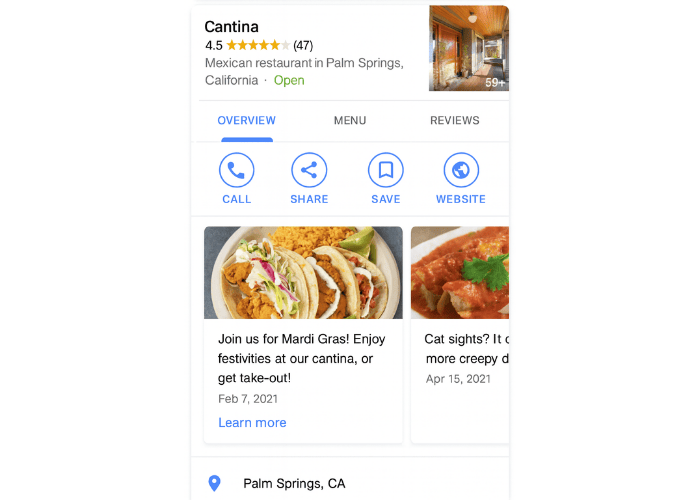
Task: Switch to the Menu tab
Action: coord(350,121)
